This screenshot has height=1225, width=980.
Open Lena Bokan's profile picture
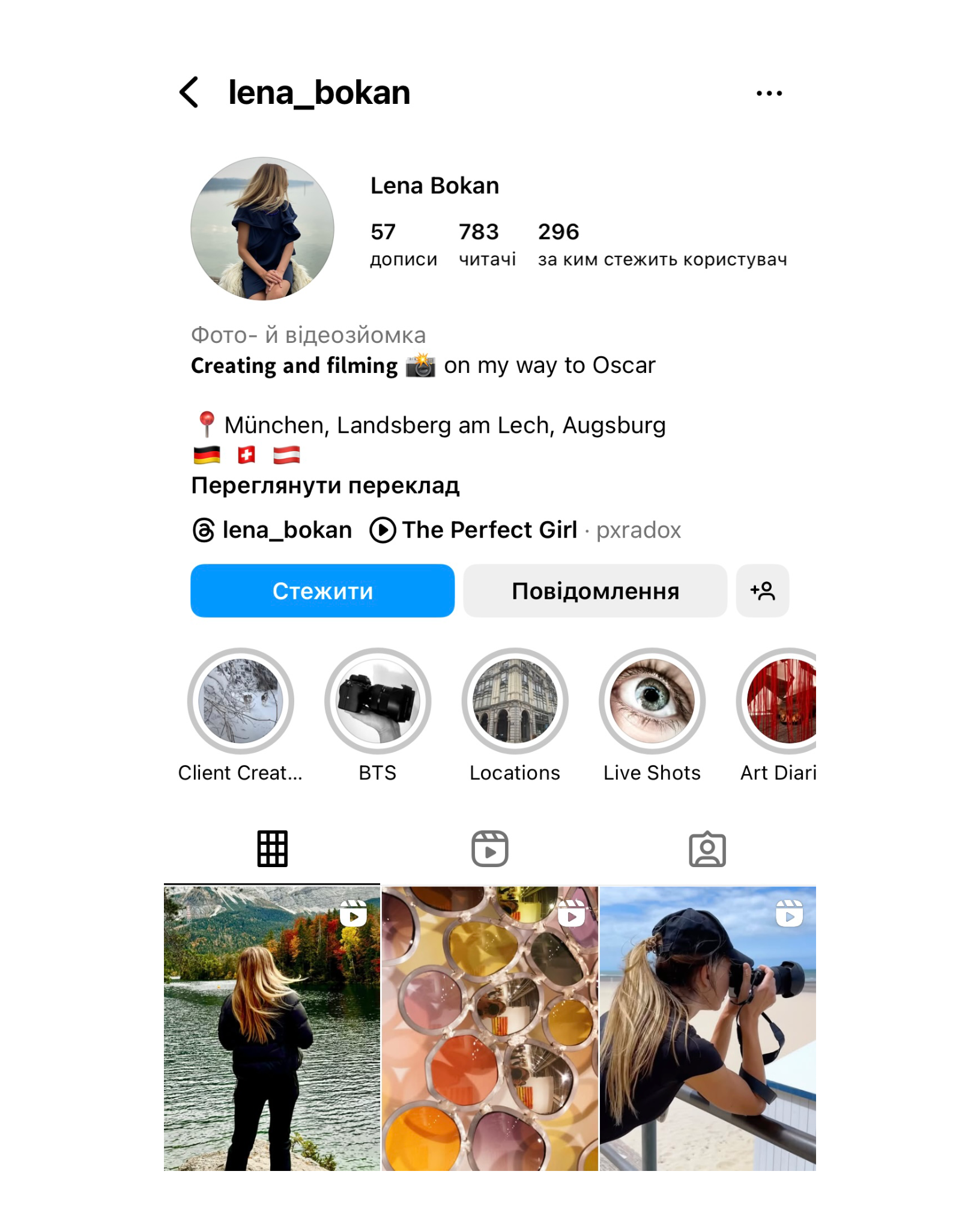click(x=262, y=229)
